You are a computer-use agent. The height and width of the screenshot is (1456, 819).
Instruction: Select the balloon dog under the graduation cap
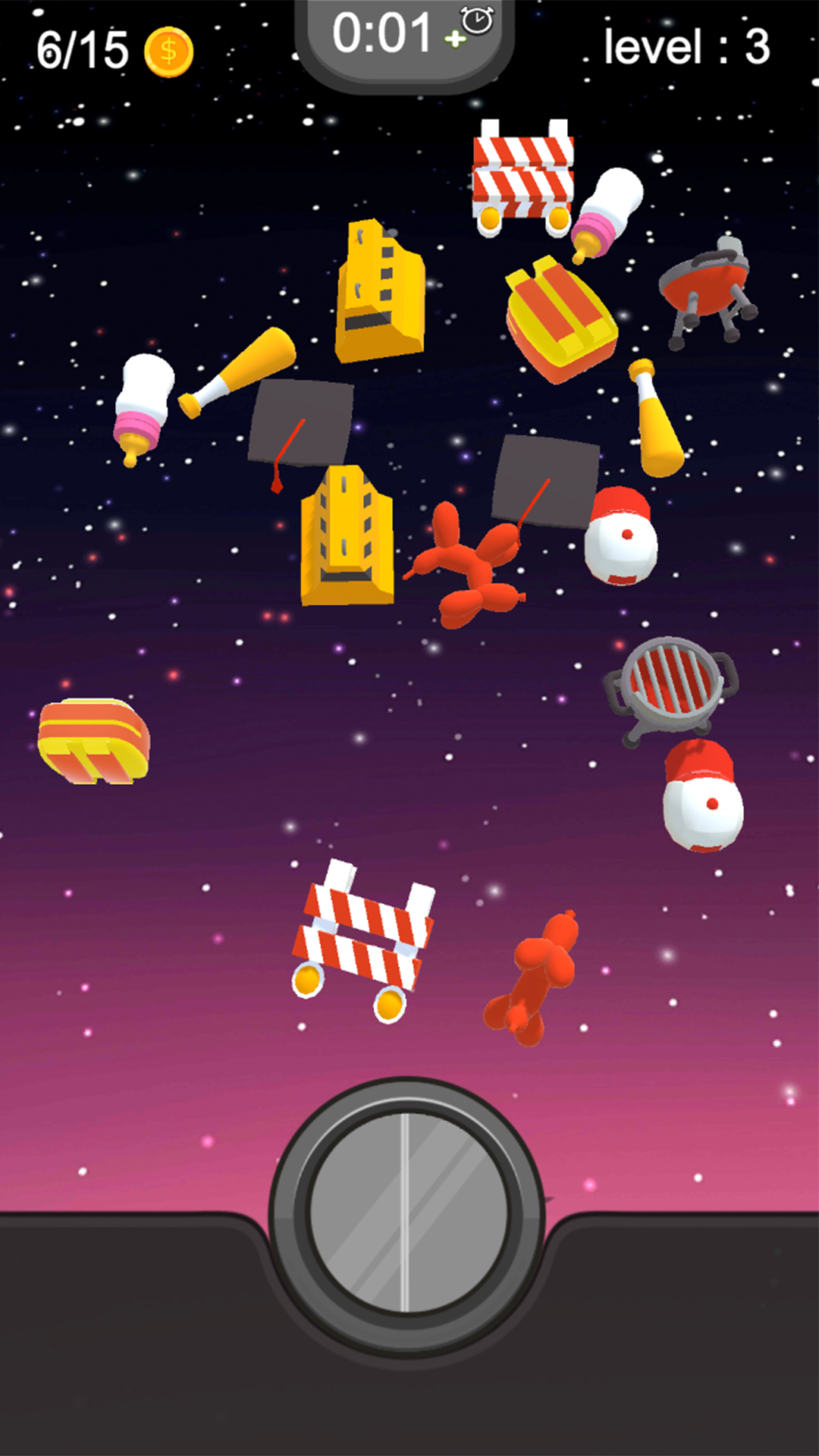click(468, 566)
